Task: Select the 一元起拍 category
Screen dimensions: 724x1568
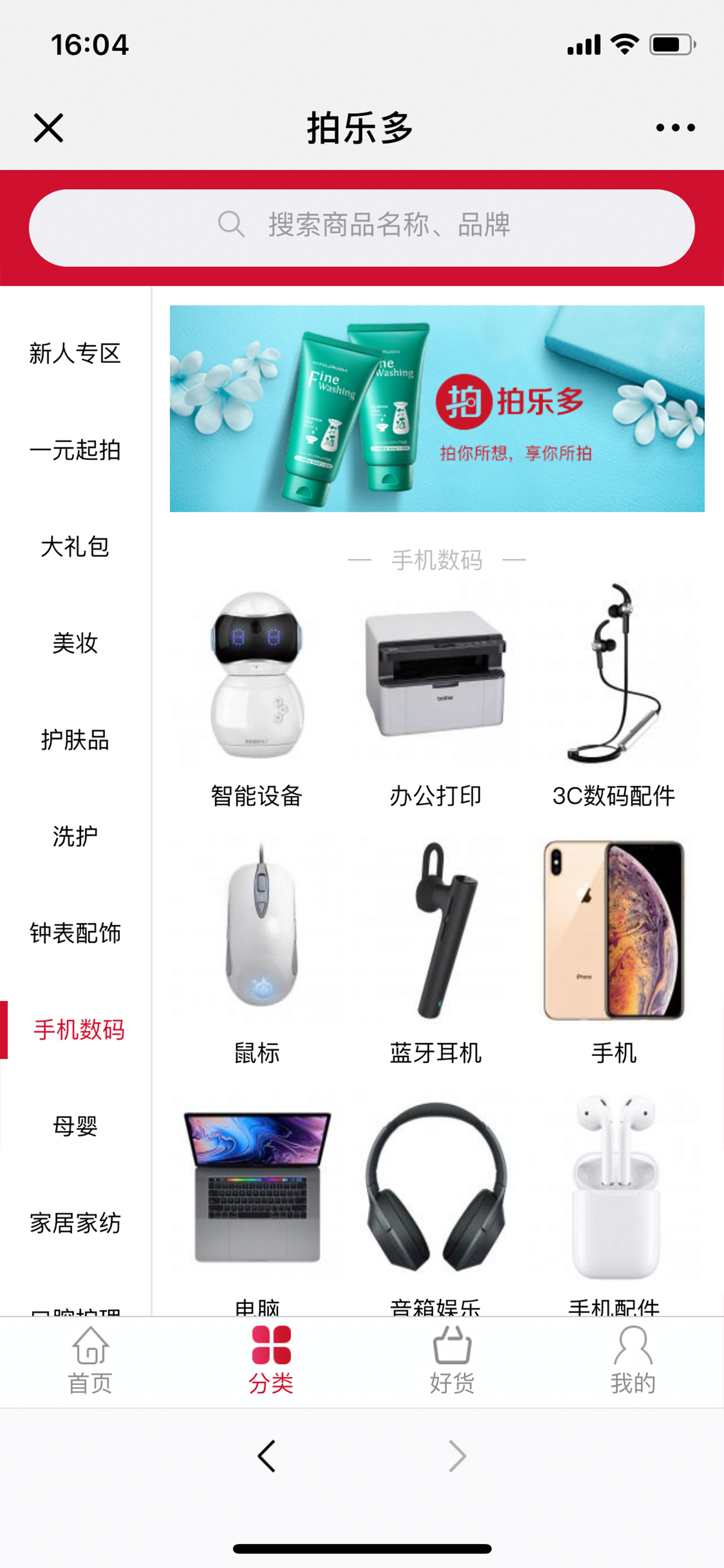Action: tap(75, 450)
